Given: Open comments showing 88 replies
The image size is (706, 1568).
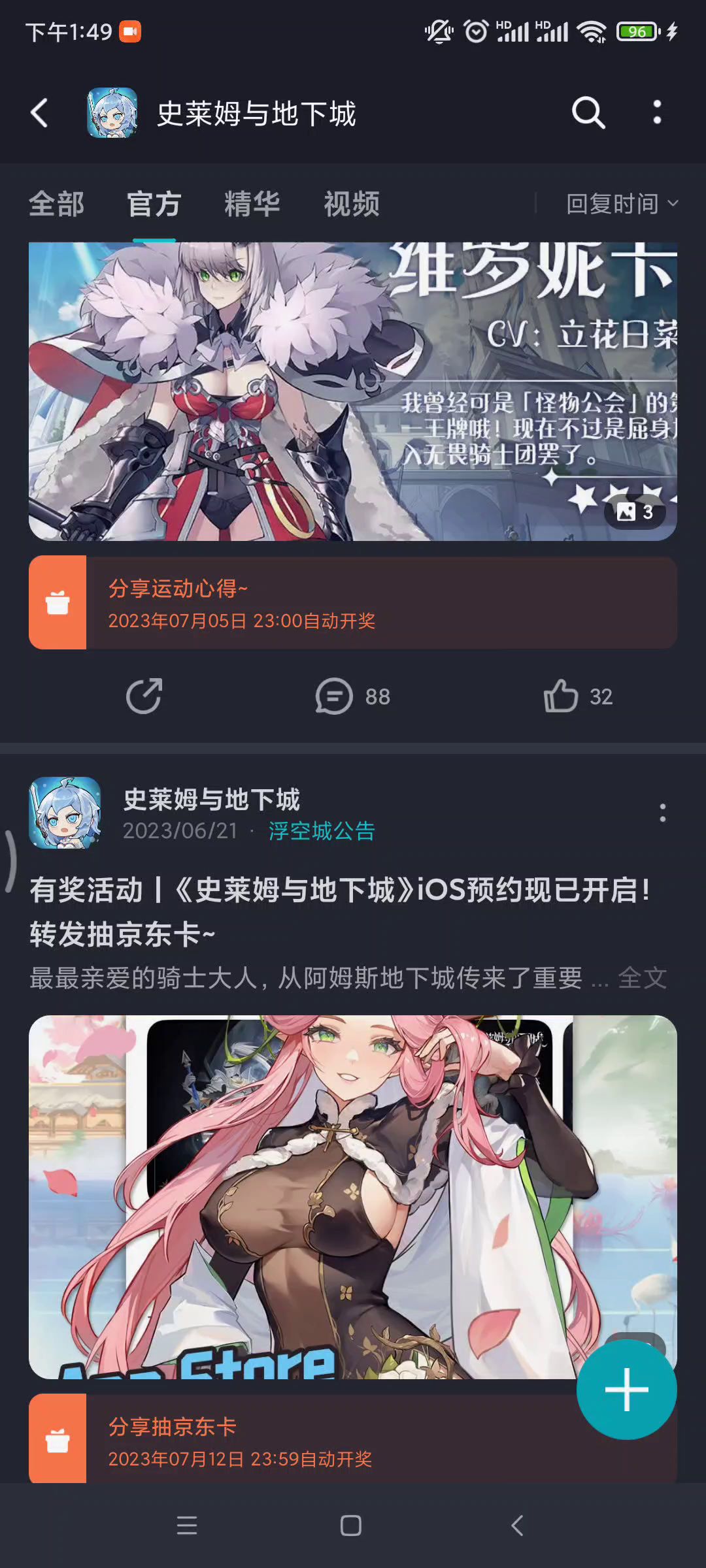Looking at the screenshot, I should 352,696.
